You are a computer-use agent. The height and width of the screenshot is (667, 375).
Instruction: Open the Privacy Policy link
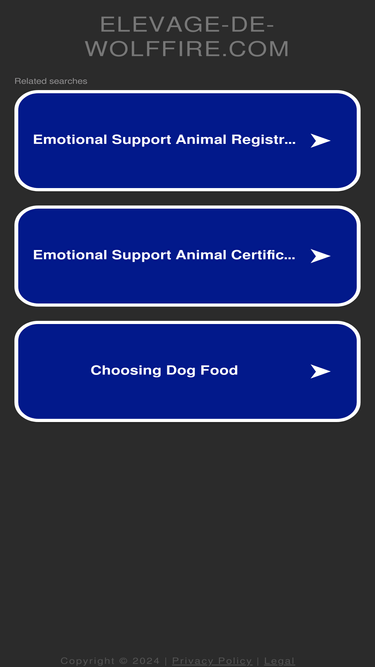click(212, 661)
